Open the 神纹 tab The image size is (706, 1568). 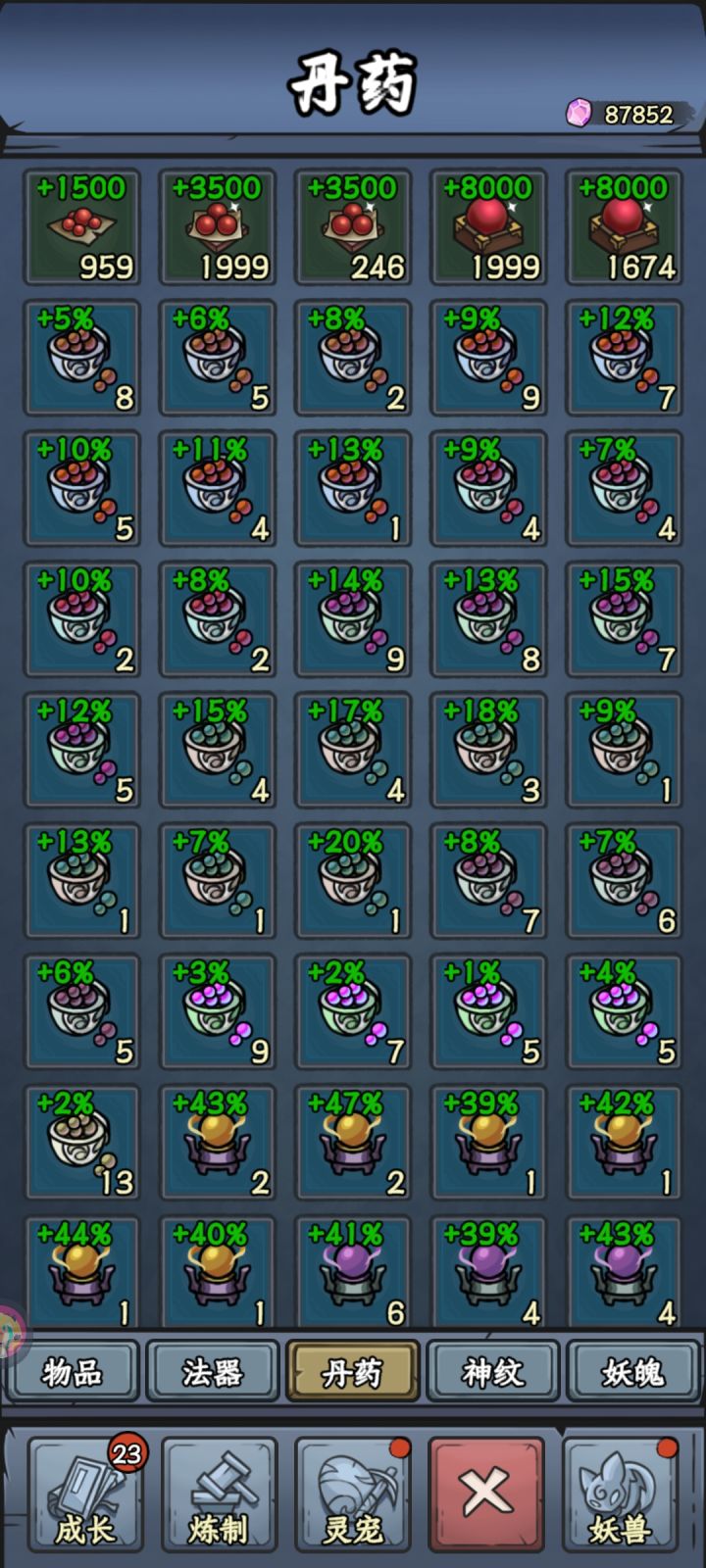(493, 1369)
